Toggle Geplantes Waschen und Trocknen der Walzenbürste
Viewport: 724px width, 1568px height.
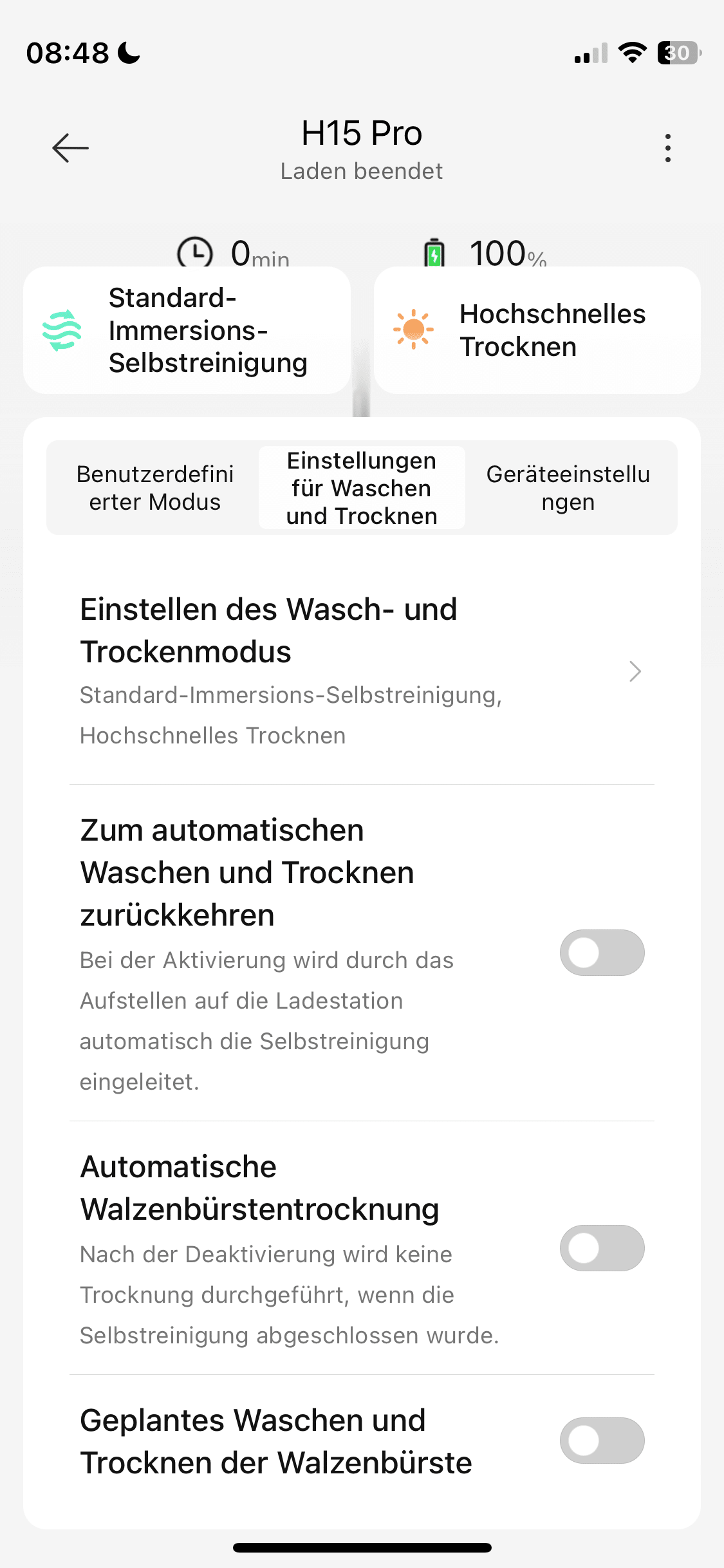[602, 1441]
